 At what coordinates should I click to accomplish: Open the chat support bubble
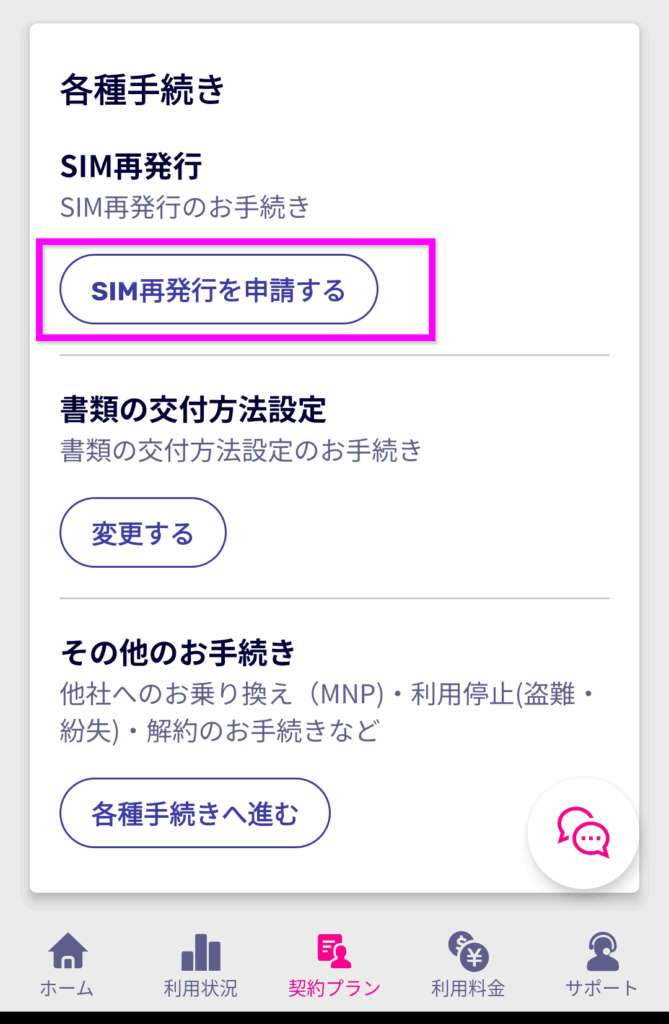pyautogui.click(x=583, y=832)
